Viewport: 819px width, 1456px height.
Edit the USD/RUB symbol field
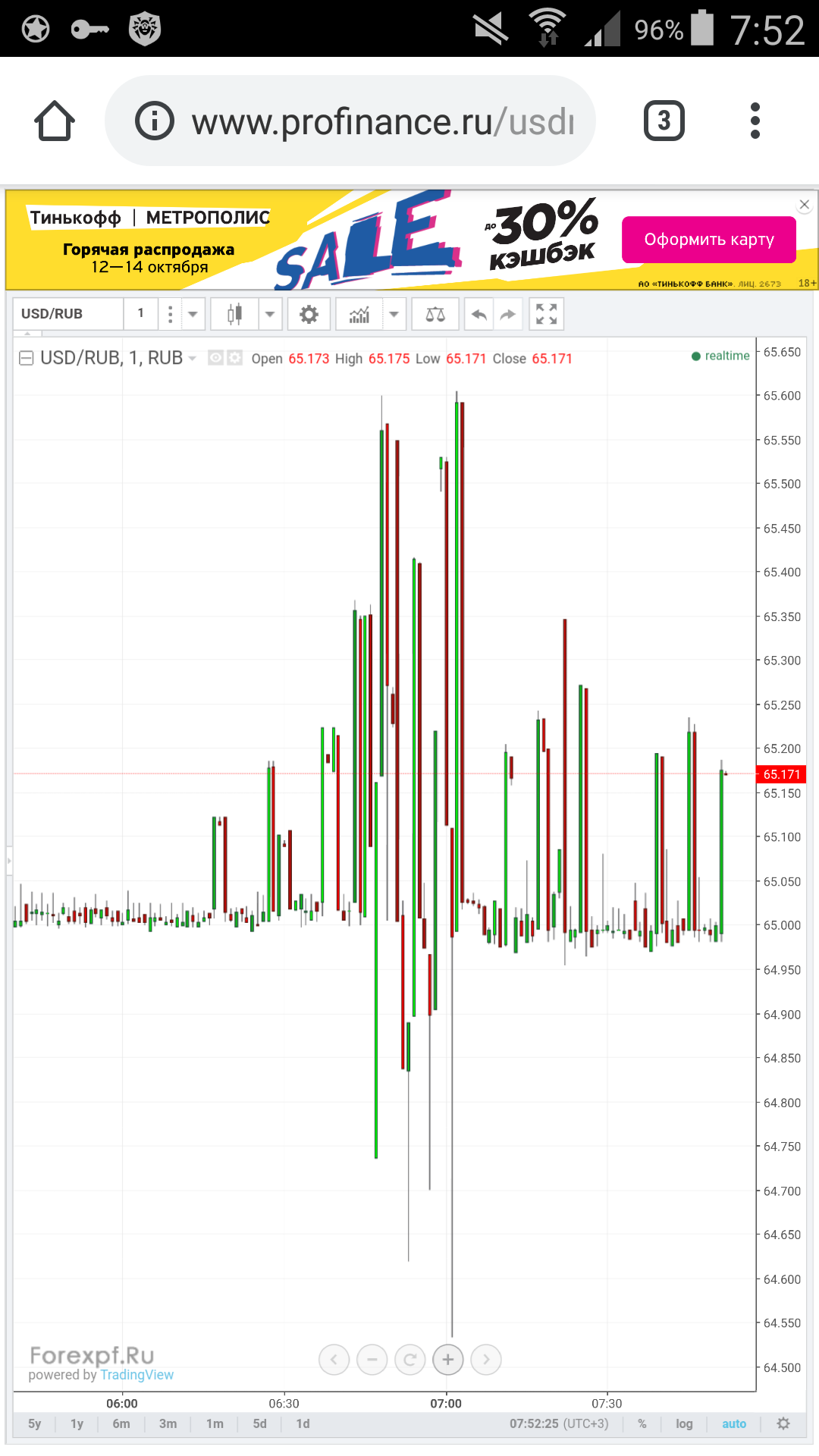click(x=68, y=314)
